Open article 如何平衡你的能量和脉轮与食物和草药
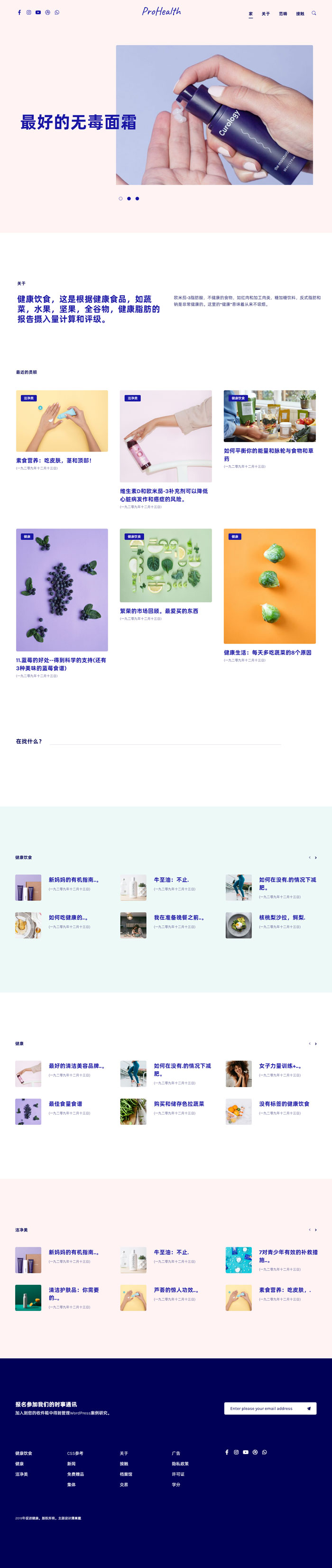332x1568 pixels. pyautogui.click(x=268, y=454)
